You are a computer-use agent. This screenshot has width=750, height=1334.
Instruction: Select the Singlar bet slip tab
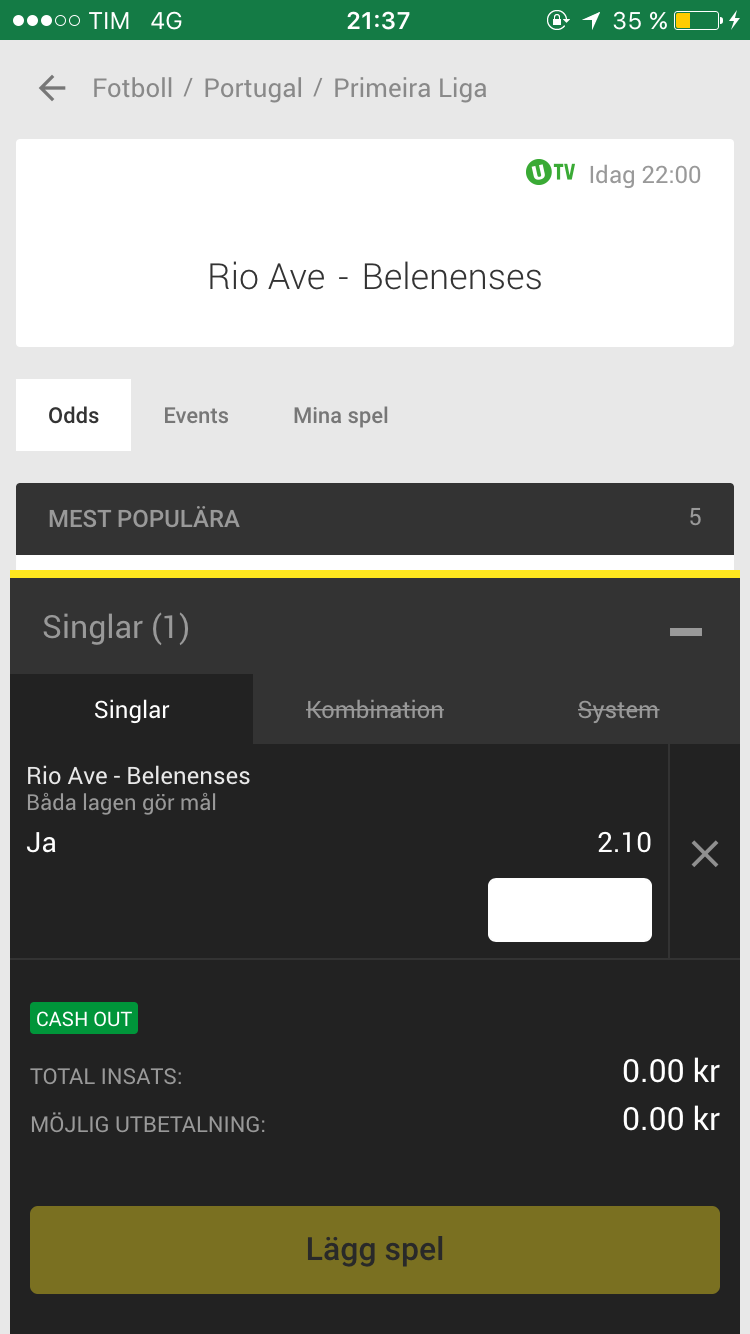click(132, 709)
